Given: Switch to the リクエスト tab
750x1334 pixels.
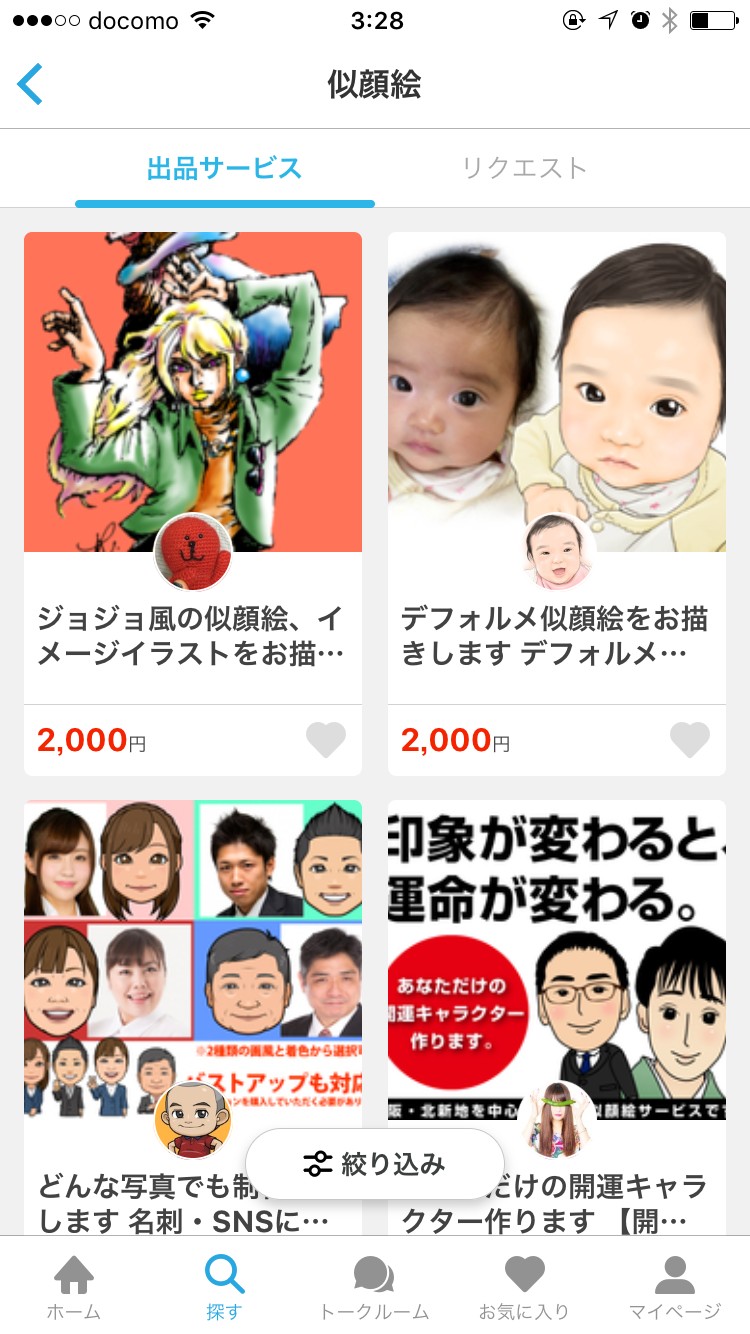Looking at the screenshot, I should click(x=524, y=168).
